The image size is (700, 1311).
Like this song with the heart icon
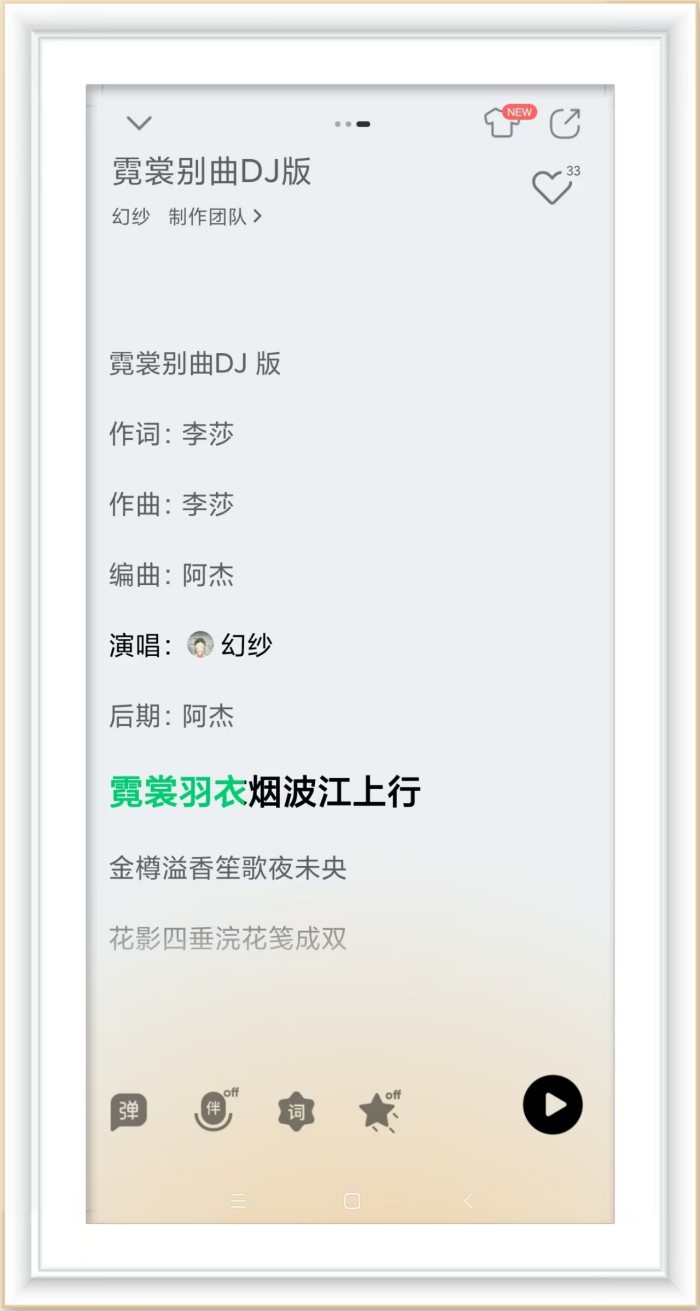550,187
